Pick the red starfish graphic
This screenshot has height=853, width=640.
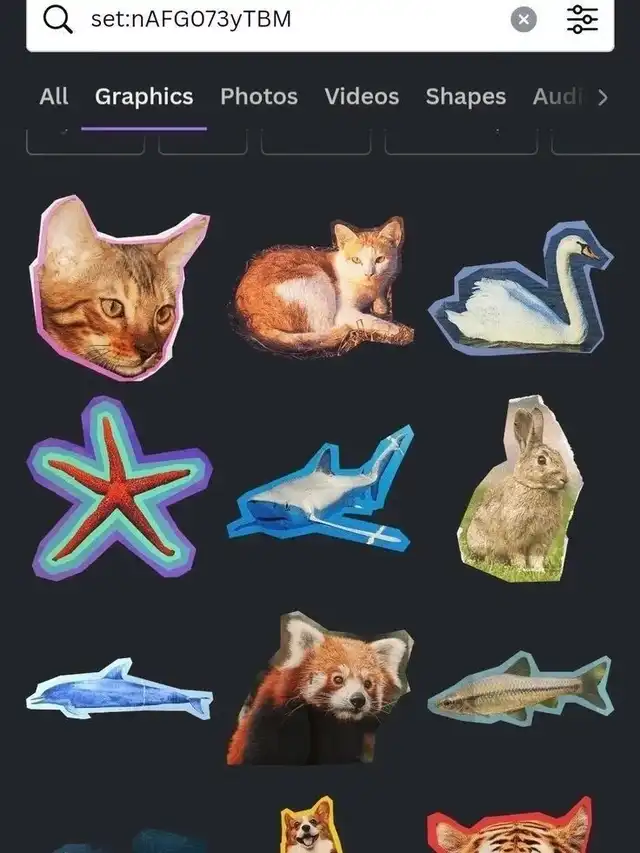[119, 489]
